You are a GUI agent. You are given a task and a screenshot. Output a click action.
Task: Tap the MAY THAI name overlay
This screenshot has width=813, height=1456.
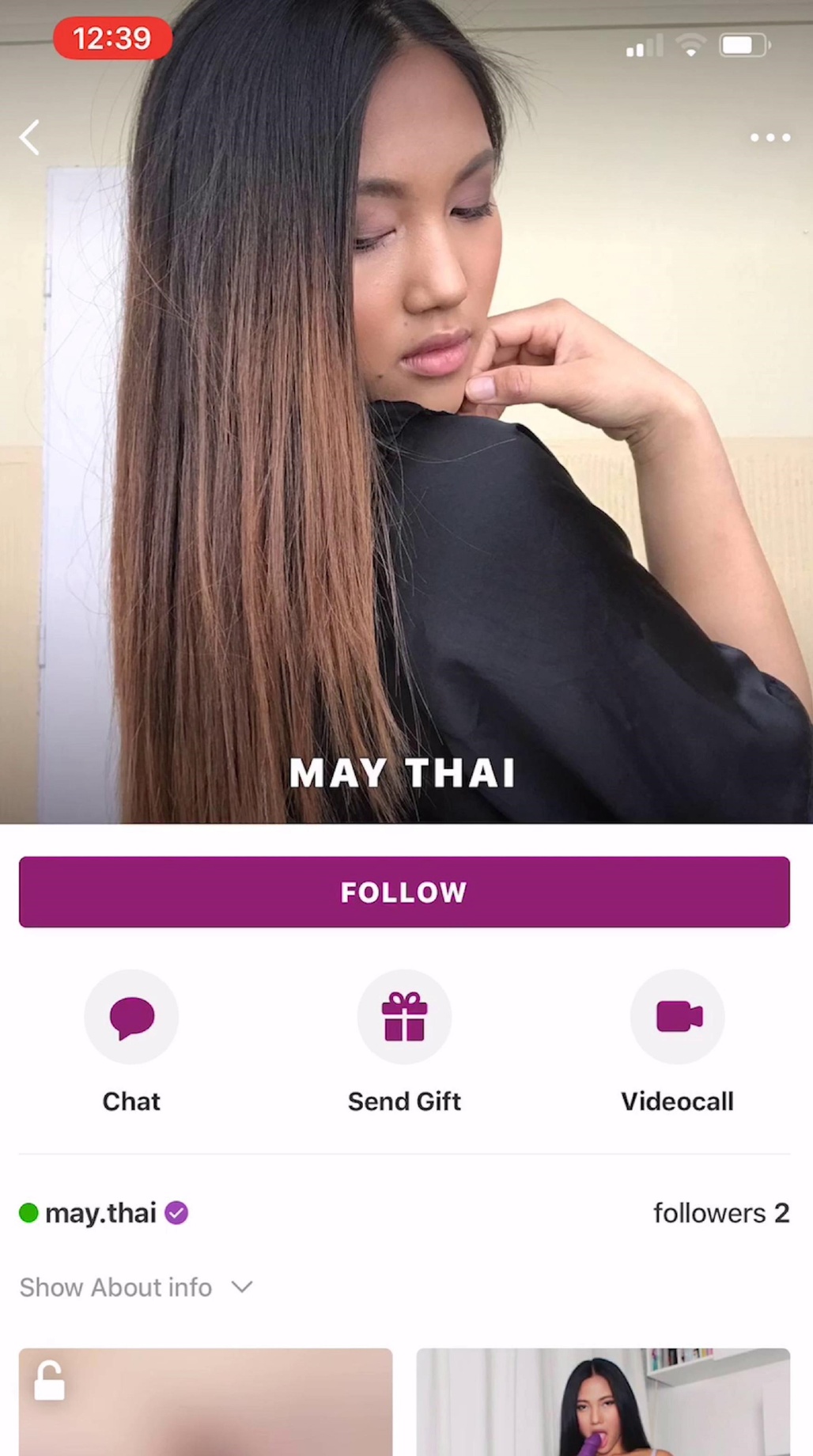click(x=404, y=773)
